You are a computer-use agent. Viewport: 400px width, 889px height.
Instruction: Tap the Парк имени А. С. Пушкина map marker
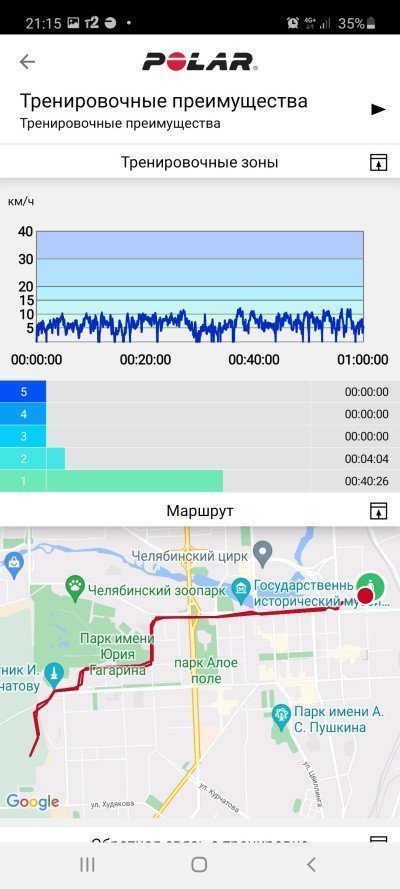tap(281, 713)
